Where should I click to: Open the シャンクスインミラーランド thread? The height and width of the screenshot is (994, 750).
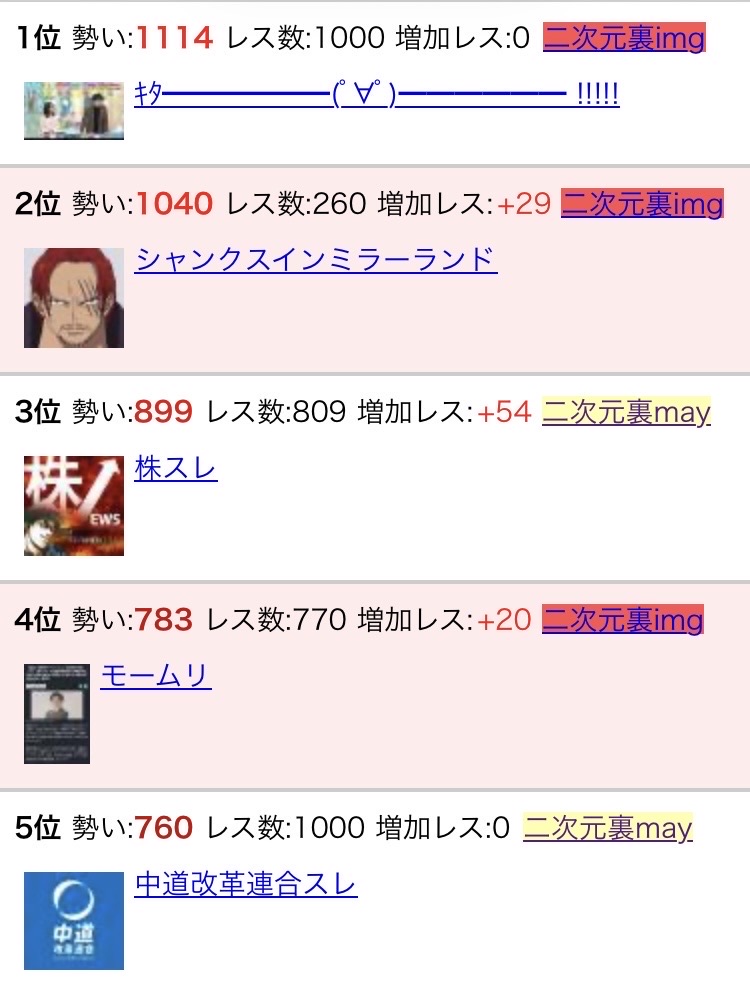pyautogui.click(x=315, y=260)
